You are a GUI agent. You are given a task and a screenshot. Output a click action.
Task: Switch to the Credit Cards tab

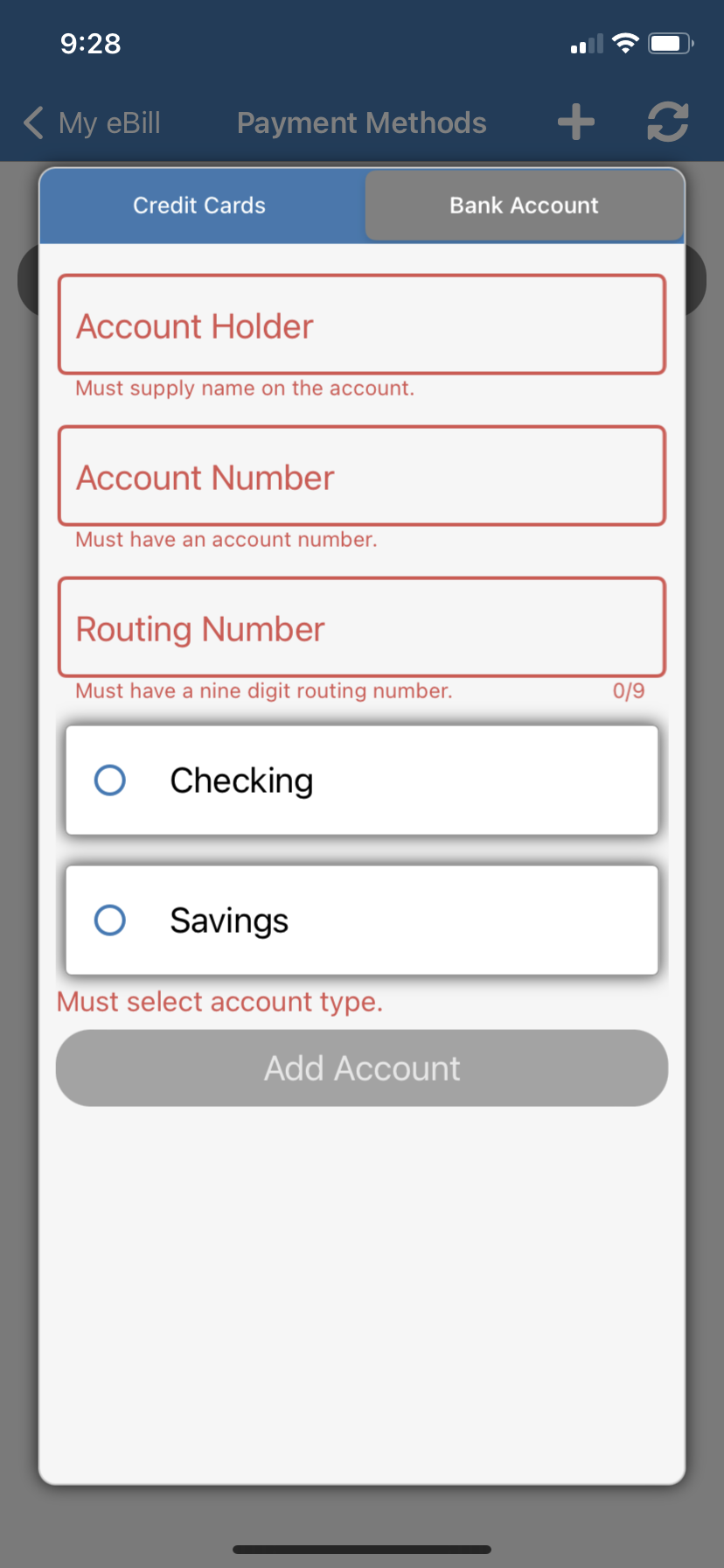(198, 205)
